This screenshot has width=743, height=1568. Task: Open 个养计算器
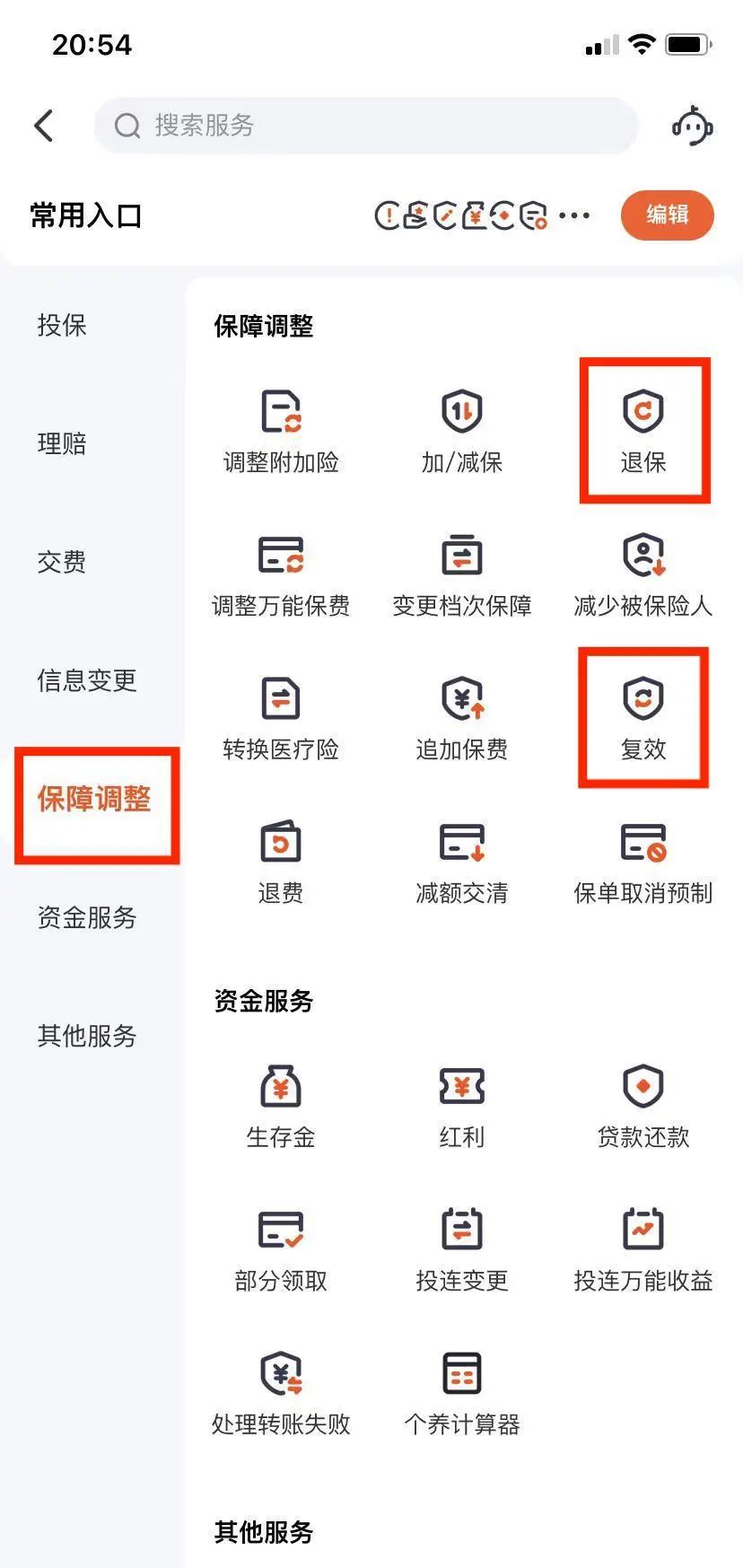462,1393
